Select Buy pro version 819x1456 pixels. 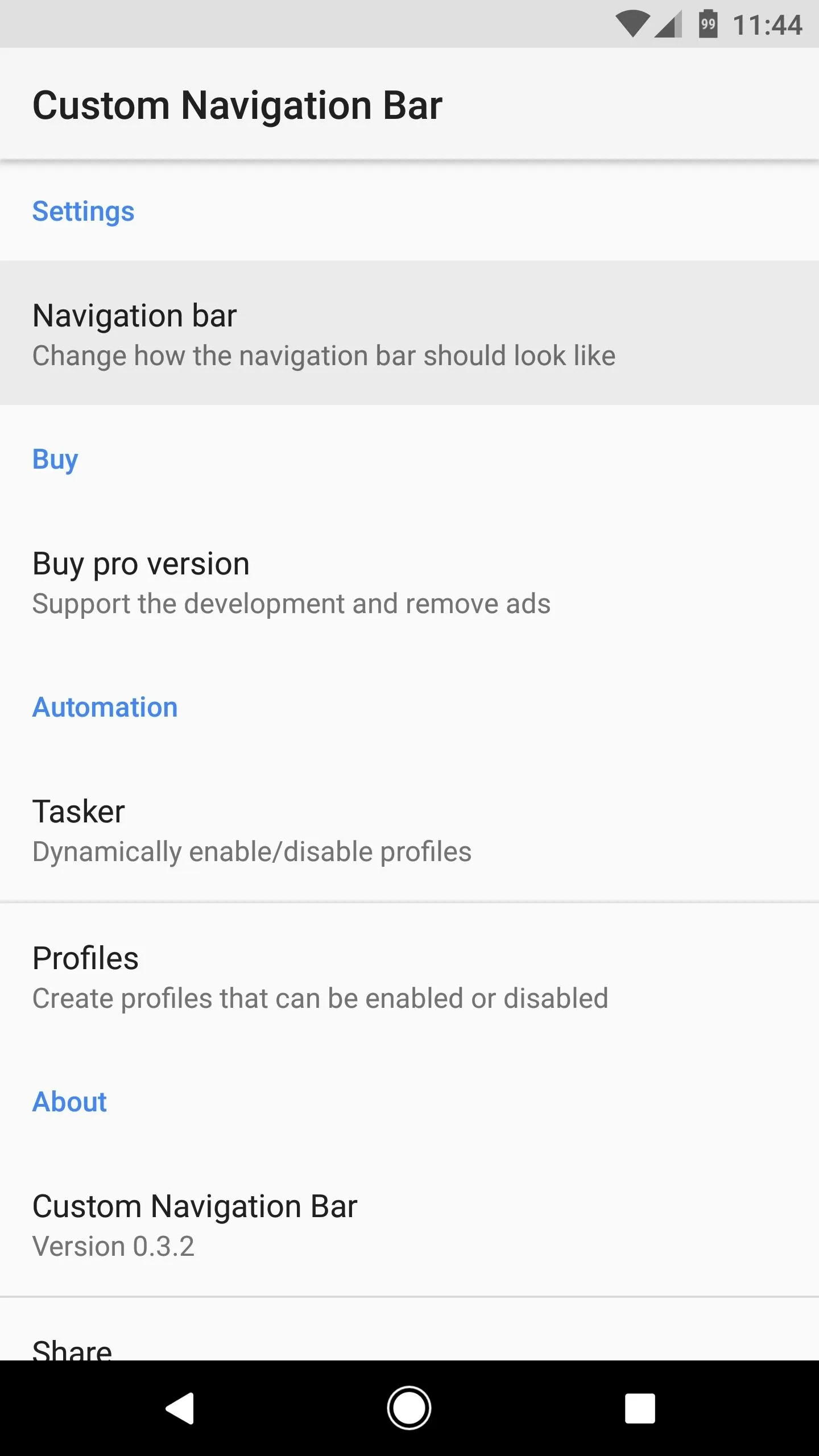[409, 582]
